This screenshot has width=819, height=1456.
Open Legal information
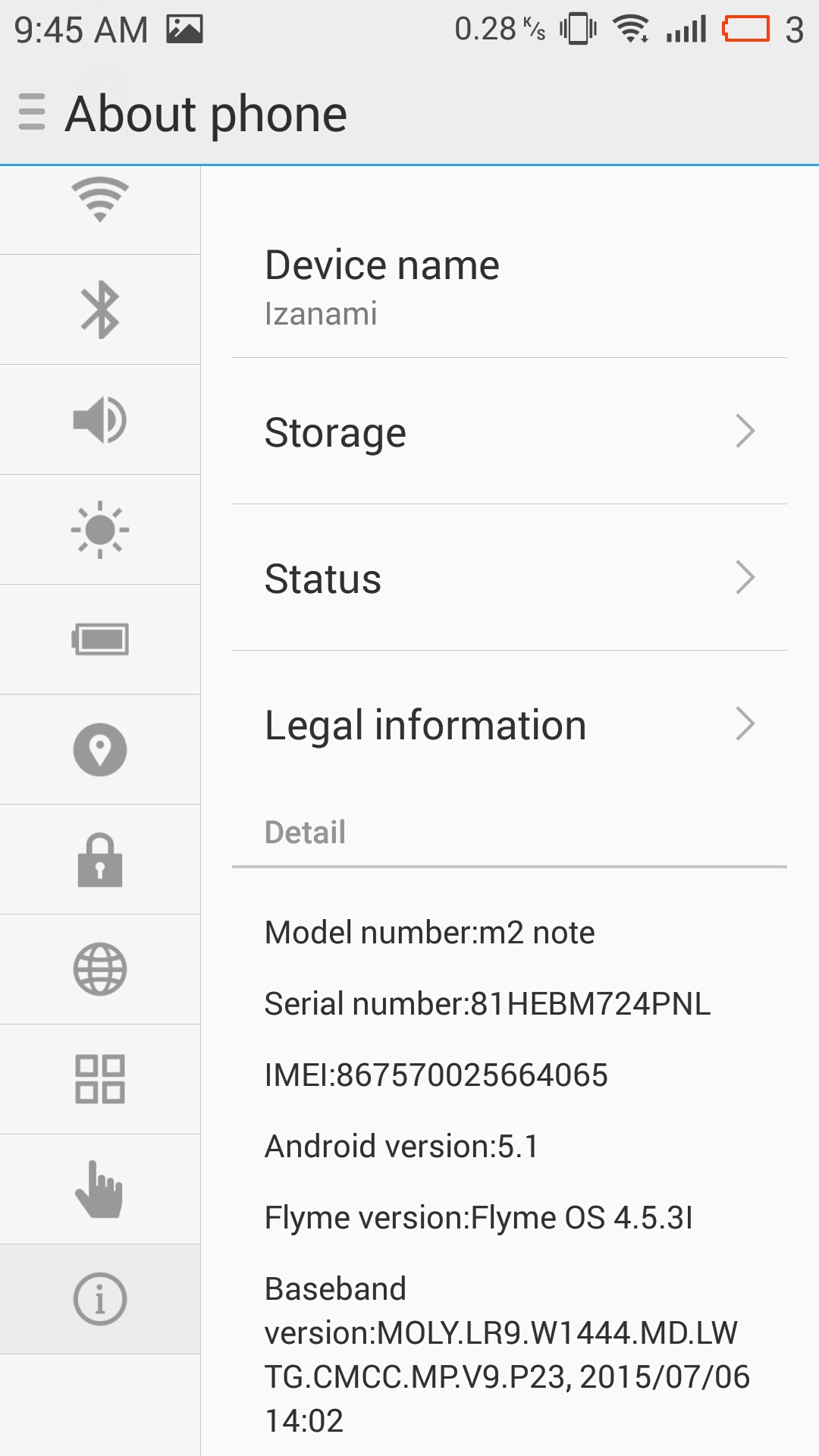tap(509, 725)
